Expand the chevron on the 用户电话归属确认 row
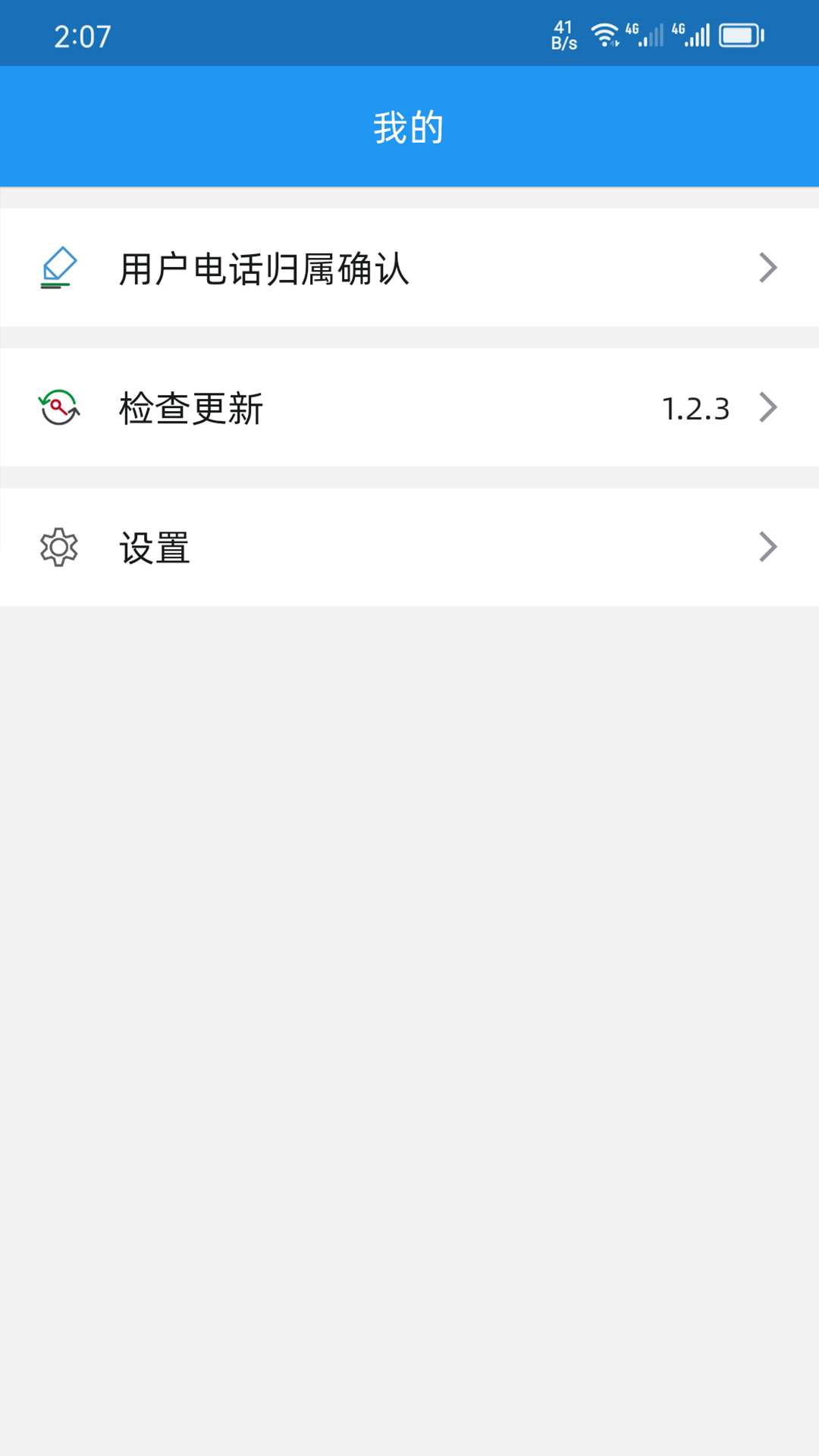 [768, 267]
